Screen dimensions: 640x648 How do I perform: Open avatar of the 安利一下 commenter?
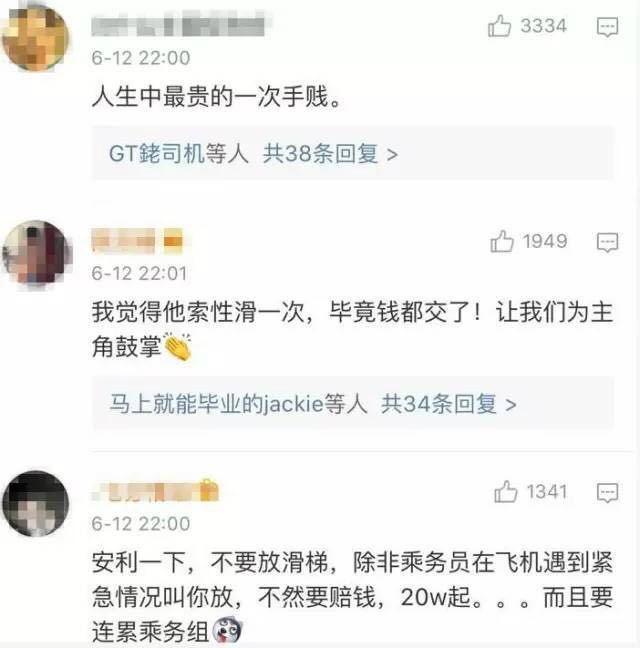click(36, 503)
